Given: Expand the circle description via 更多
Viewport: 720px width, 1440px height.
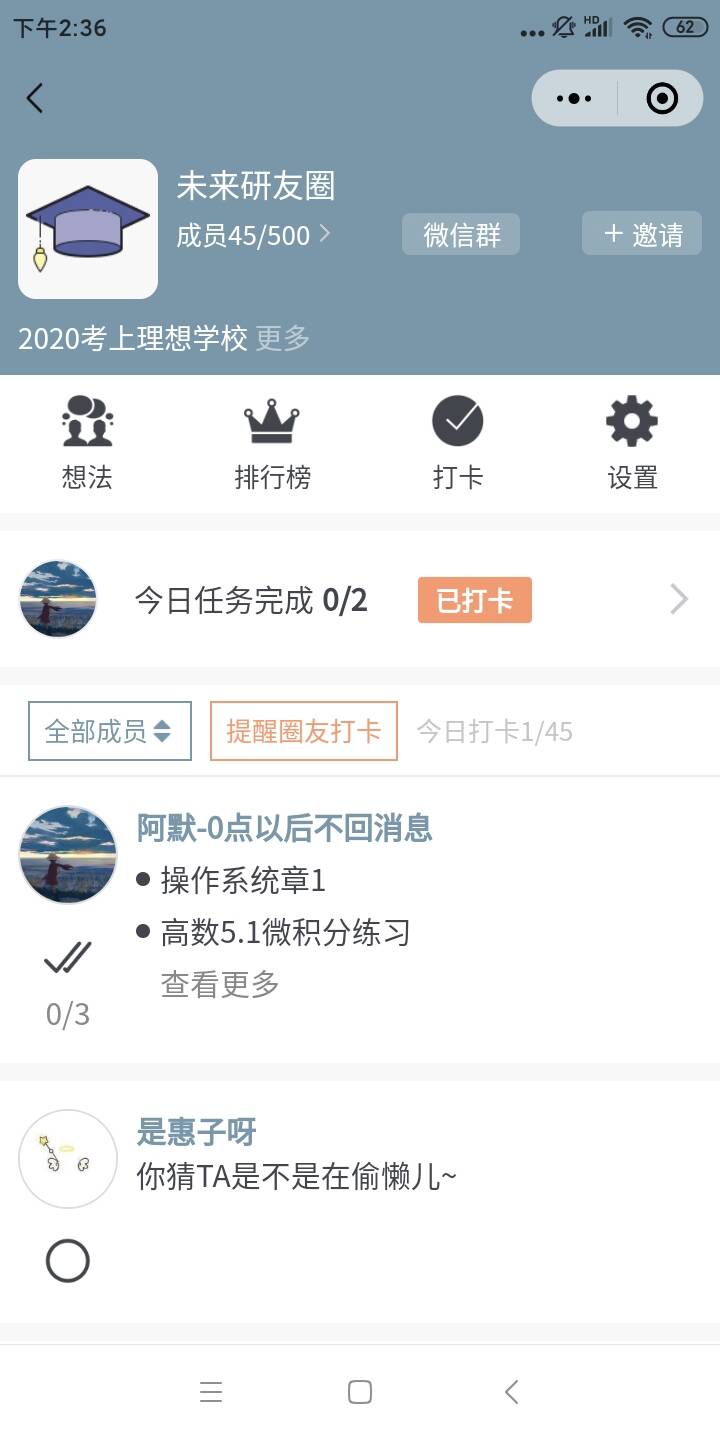Looking at the screenshot, I should 283,339.
